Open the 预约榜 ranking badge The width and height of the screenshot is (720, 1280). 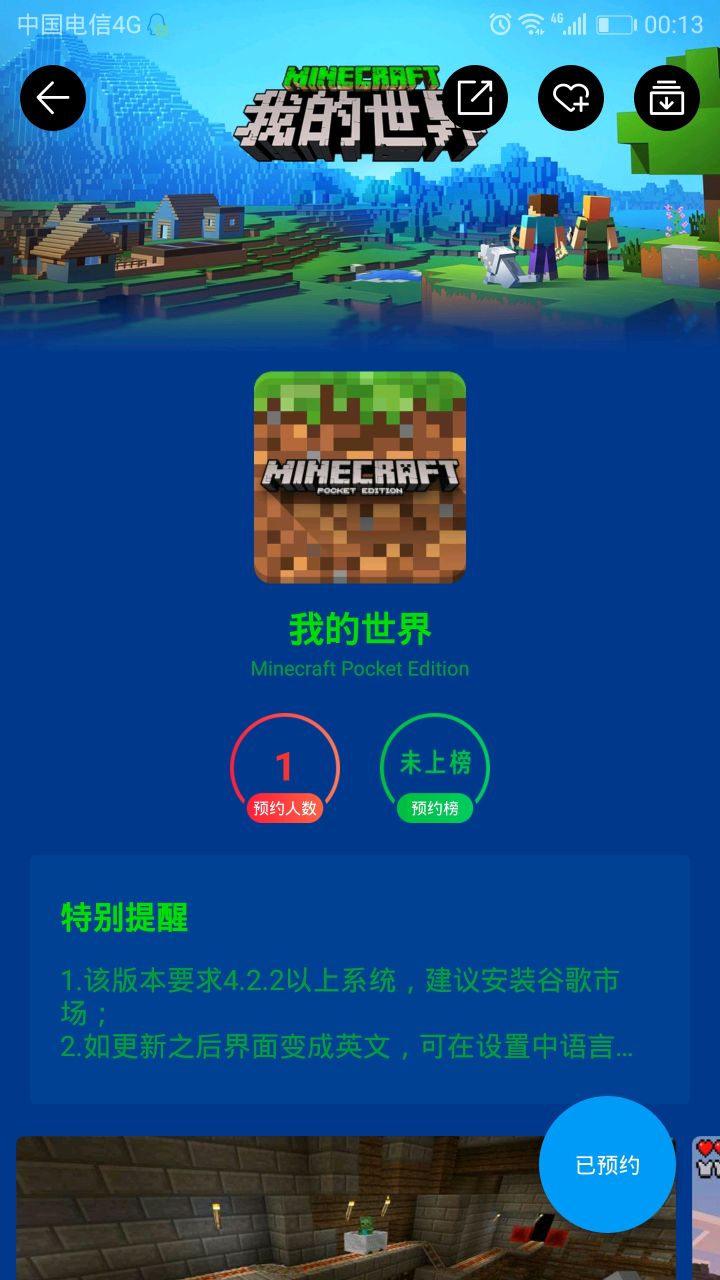pos(435,768)
